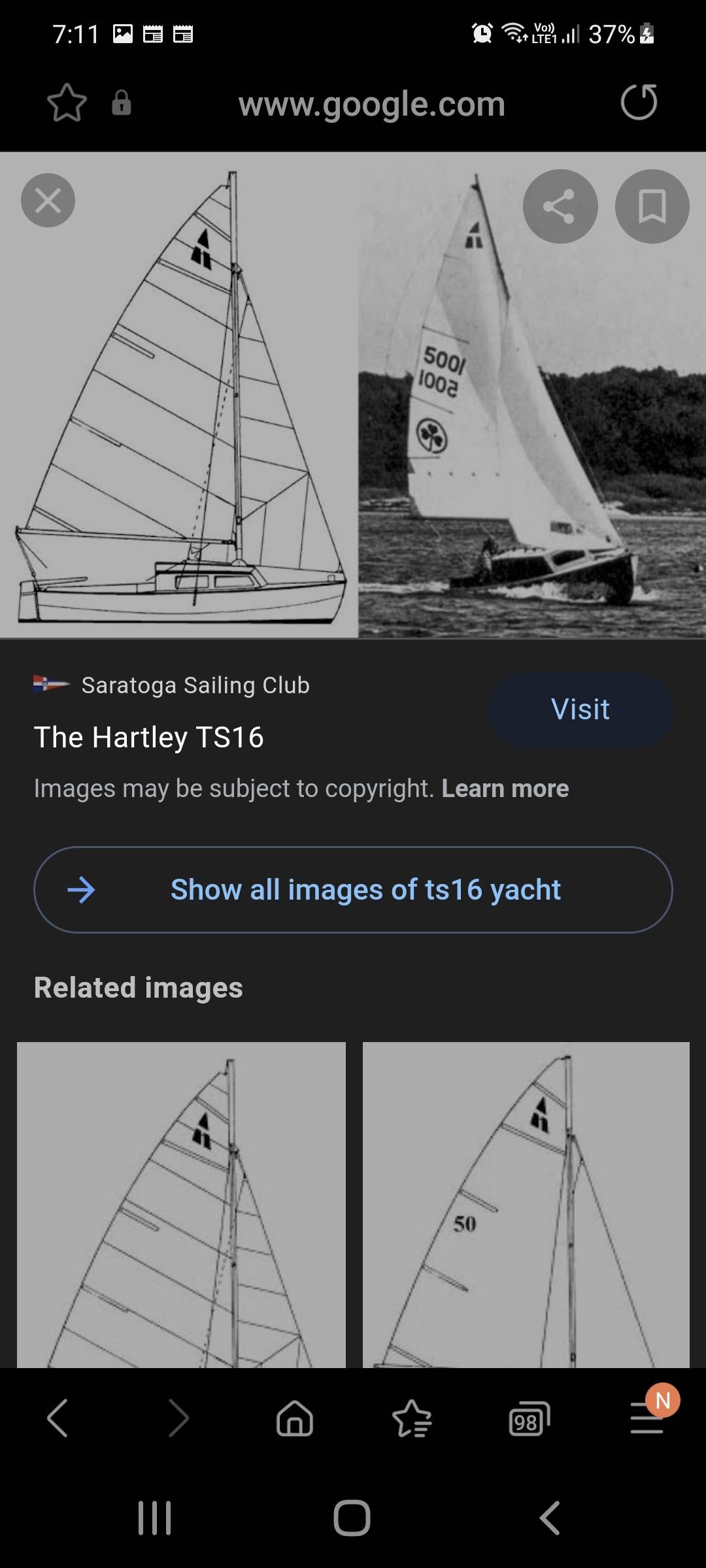
Task: Open the main Hartley TS16 image
Action: pyautogui.click(x=353, y=395)
